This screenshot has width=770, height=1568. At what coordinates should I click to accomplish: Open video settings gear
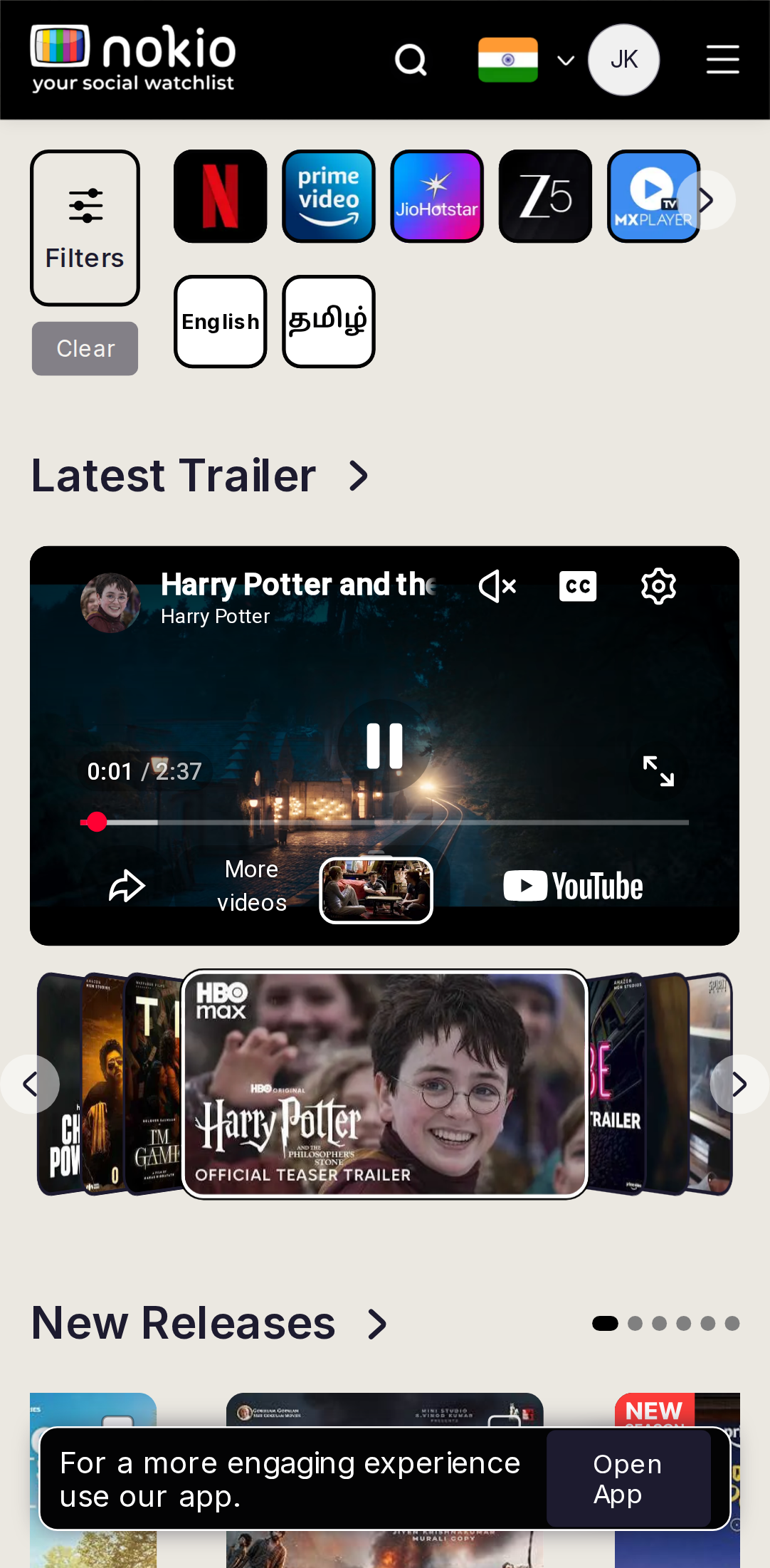658,587
